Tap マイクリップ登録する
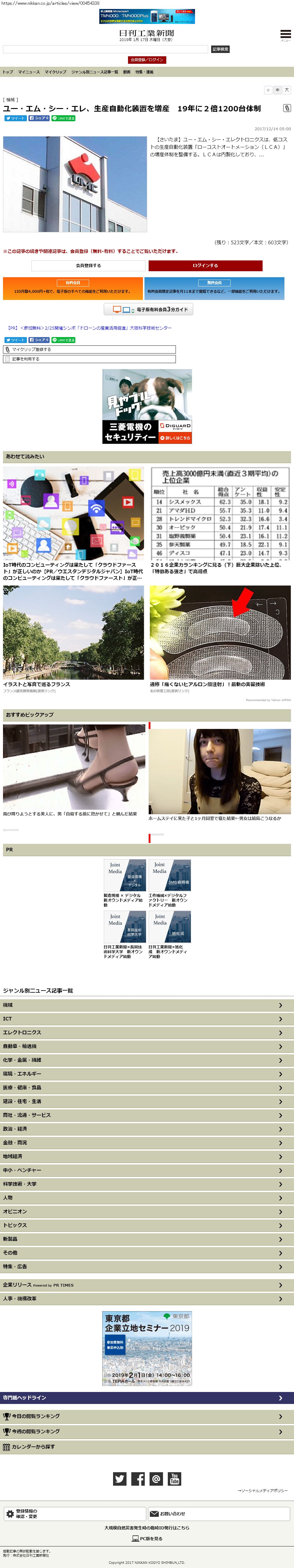This screenshot has height=1568, width=294. click(89, 349)
